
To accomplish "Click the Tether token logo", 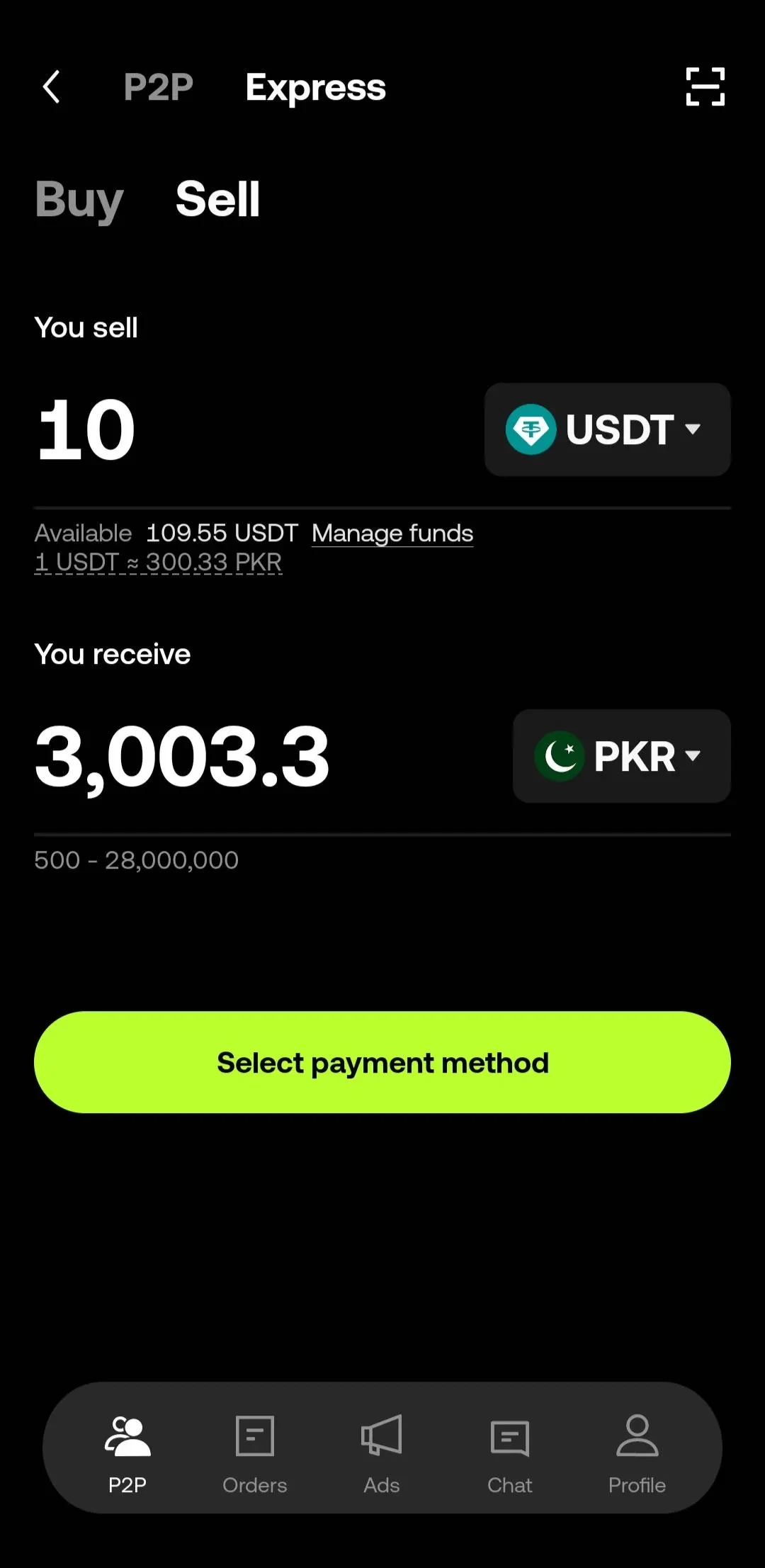I will (x=531, y=429).
